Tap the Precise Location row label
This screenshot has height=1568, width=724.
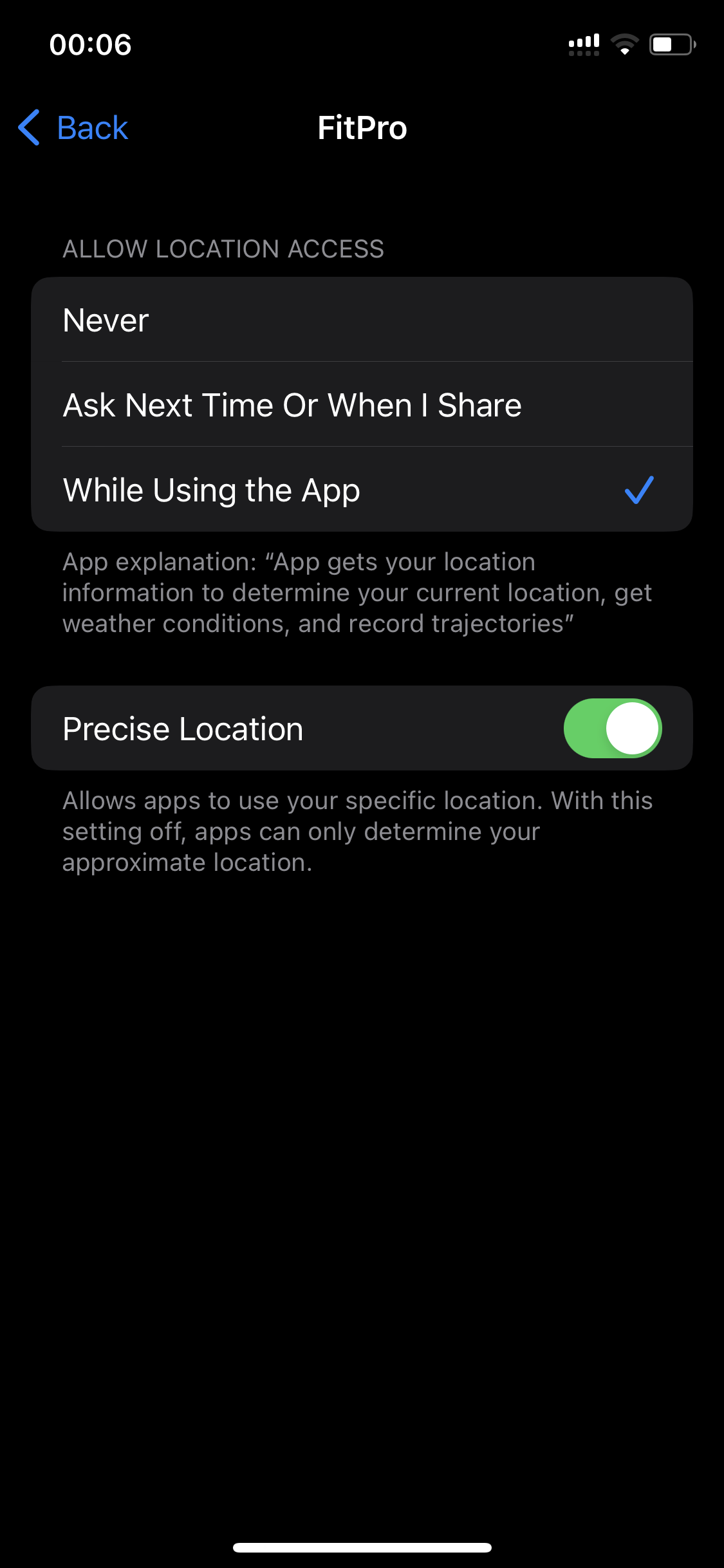[182, 728]
